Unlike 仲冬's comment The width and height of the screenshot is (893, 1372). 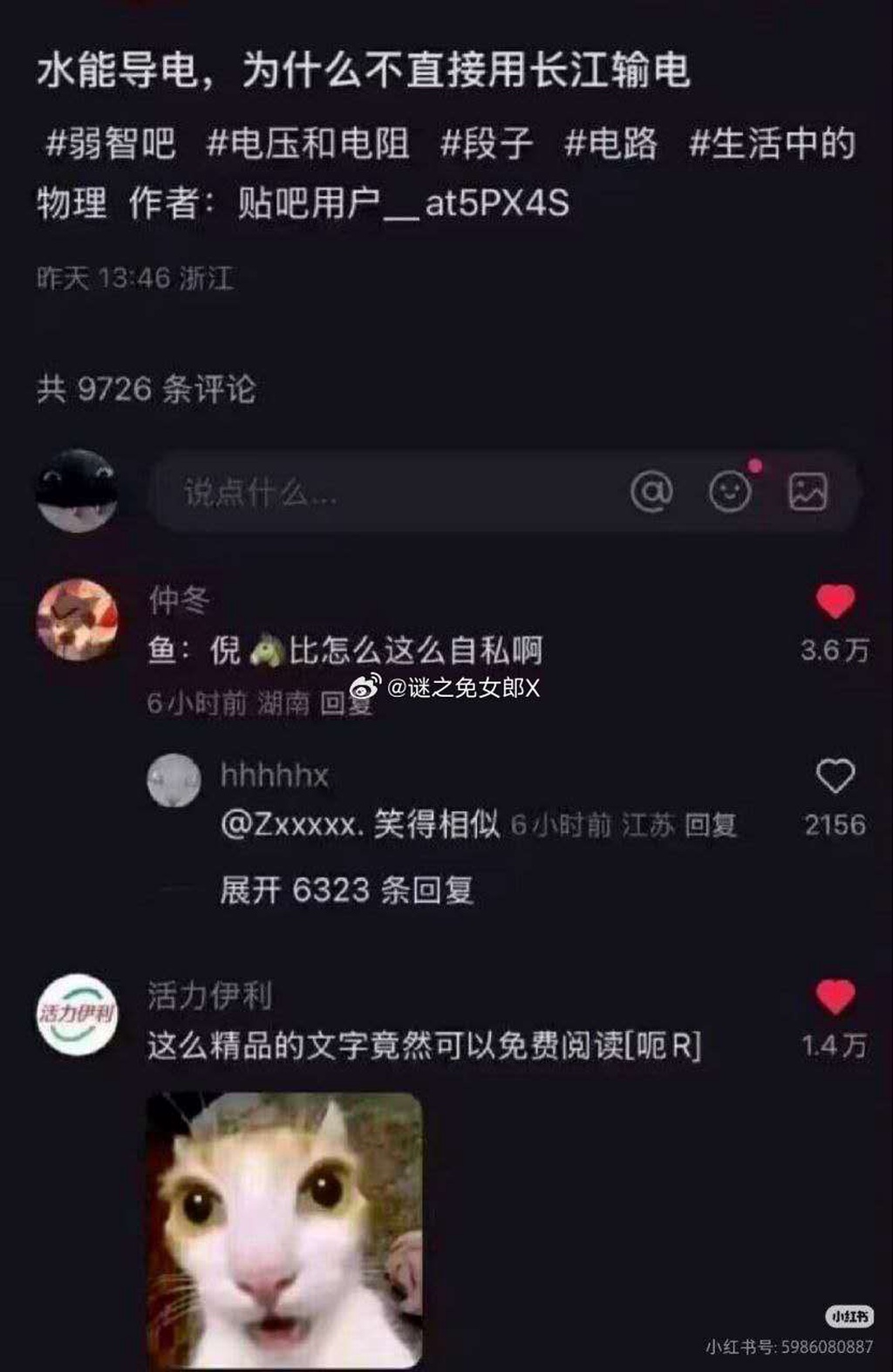[x=835, y=602]
